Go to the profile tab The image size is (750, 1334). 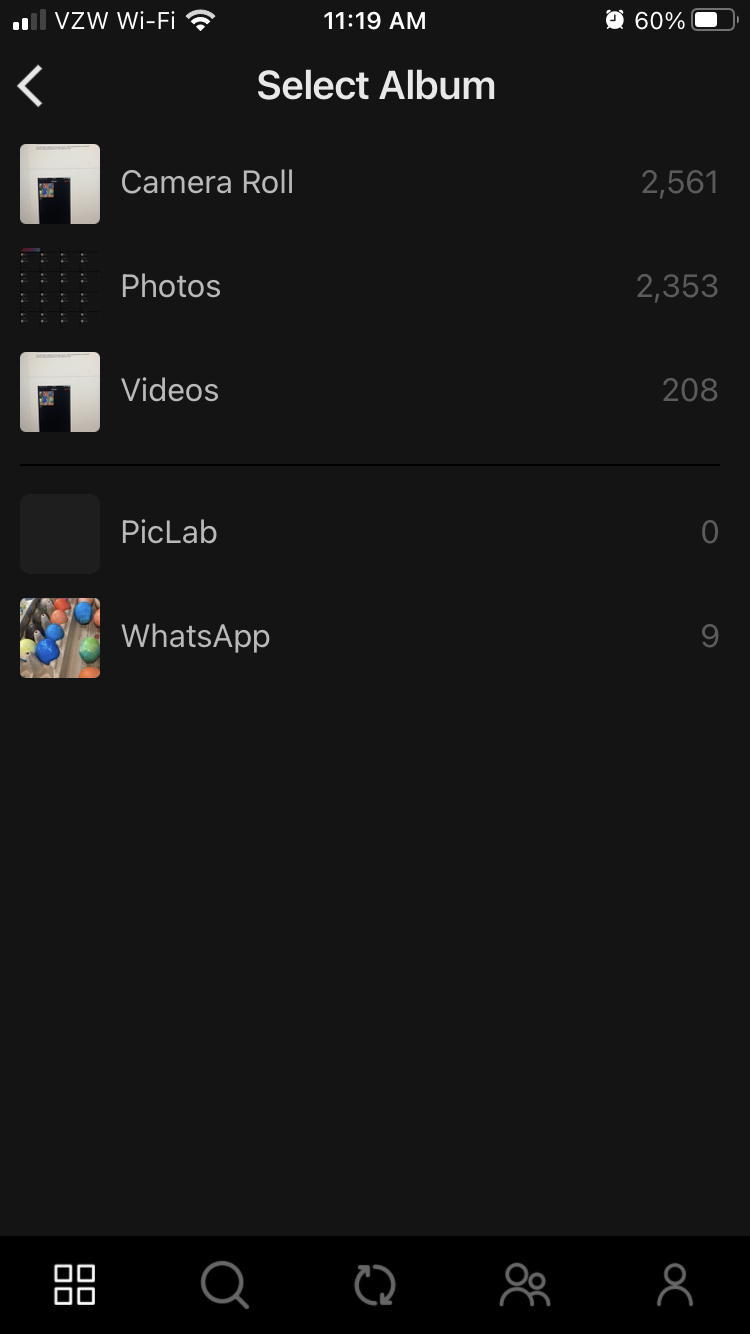[x=675, y=1285]
